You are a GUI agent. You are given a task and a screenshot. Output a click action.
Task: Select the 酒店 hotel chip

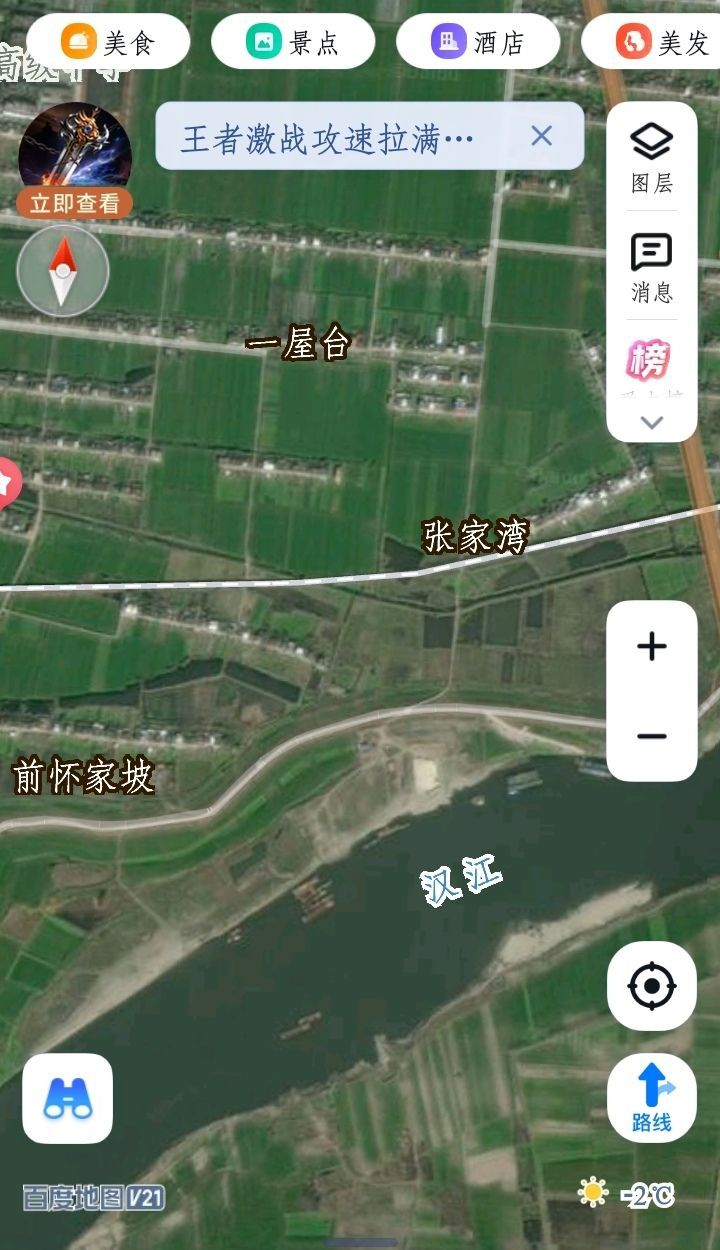pos(478,42)
